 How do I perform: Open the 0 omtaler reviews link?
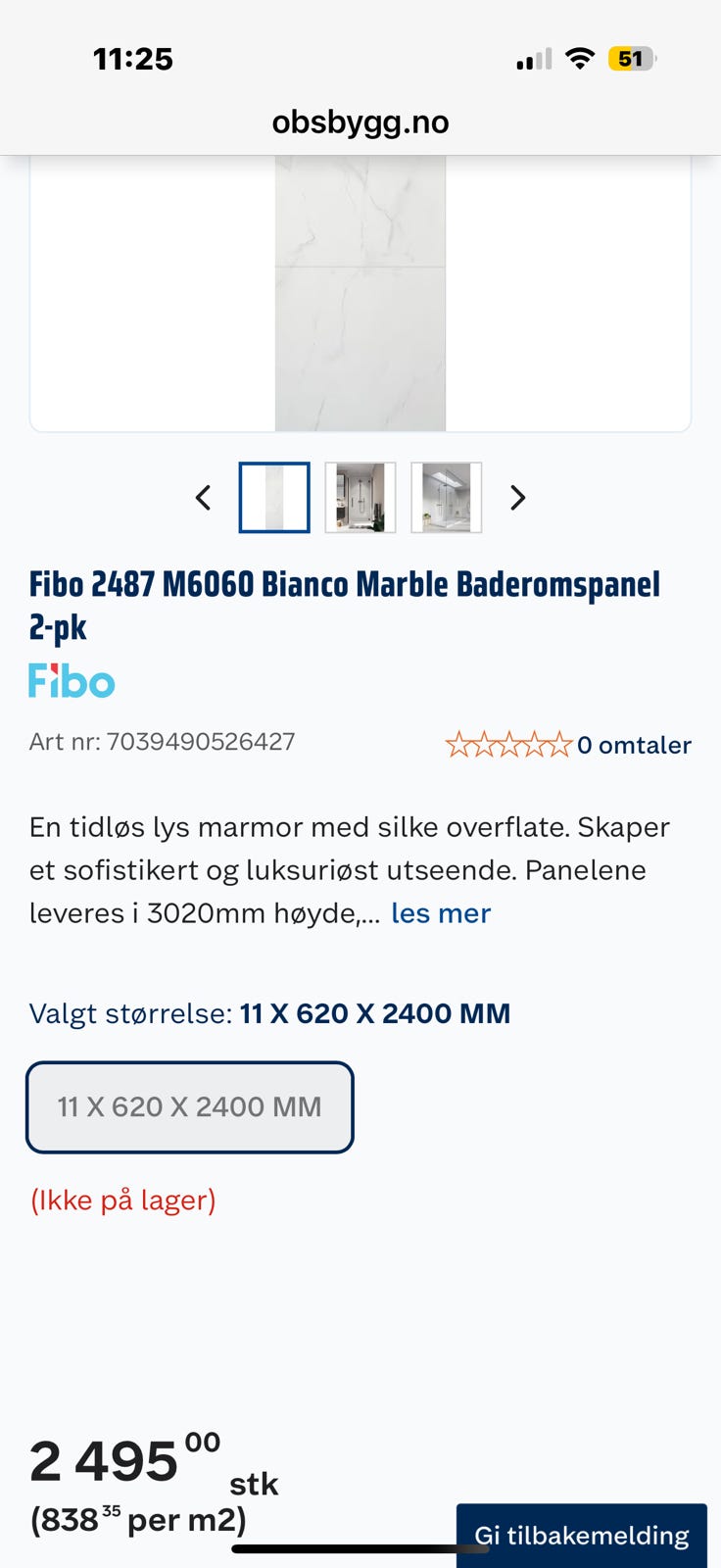[635, 745]
